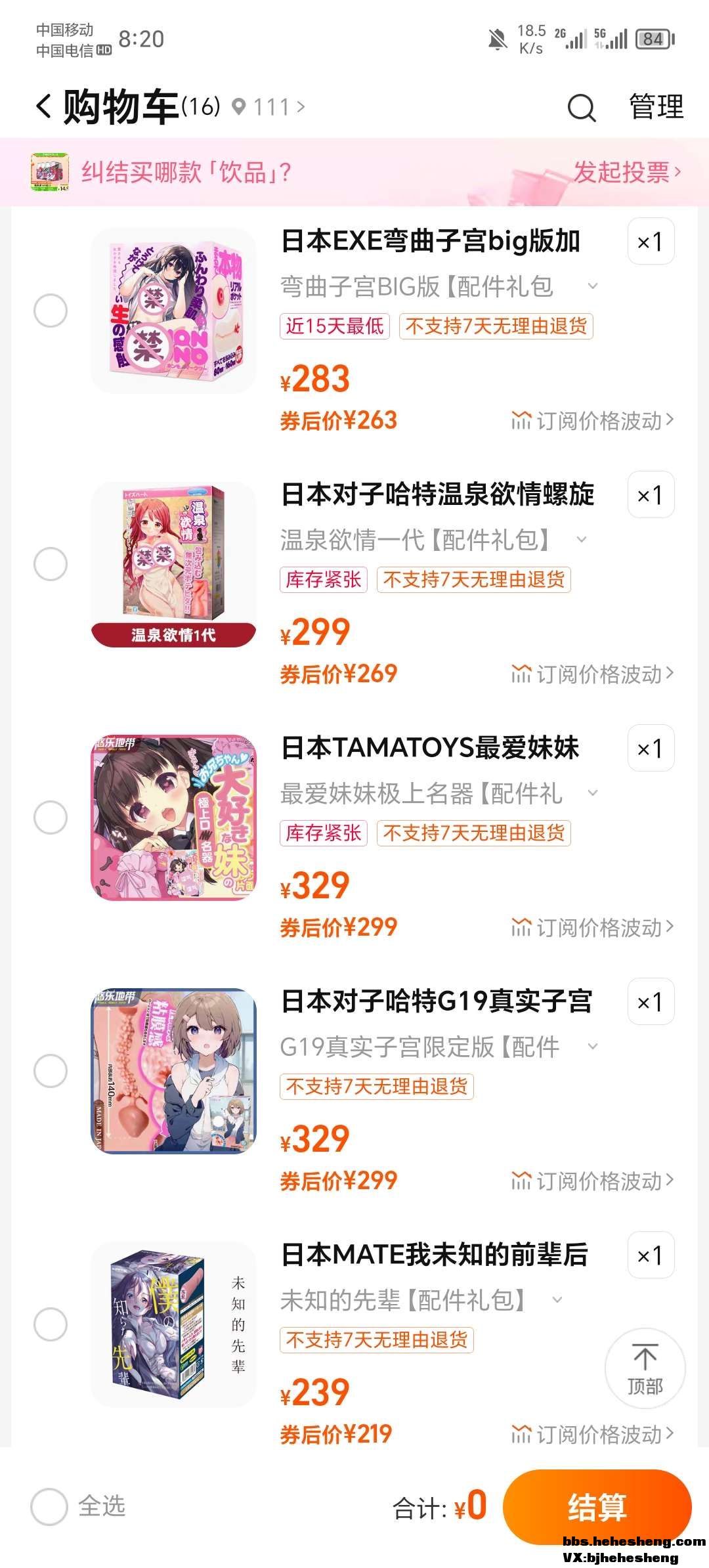Viewport: 709px width, 1568px height.
Task: Open delivery address 111
Action: click(270, 107)
